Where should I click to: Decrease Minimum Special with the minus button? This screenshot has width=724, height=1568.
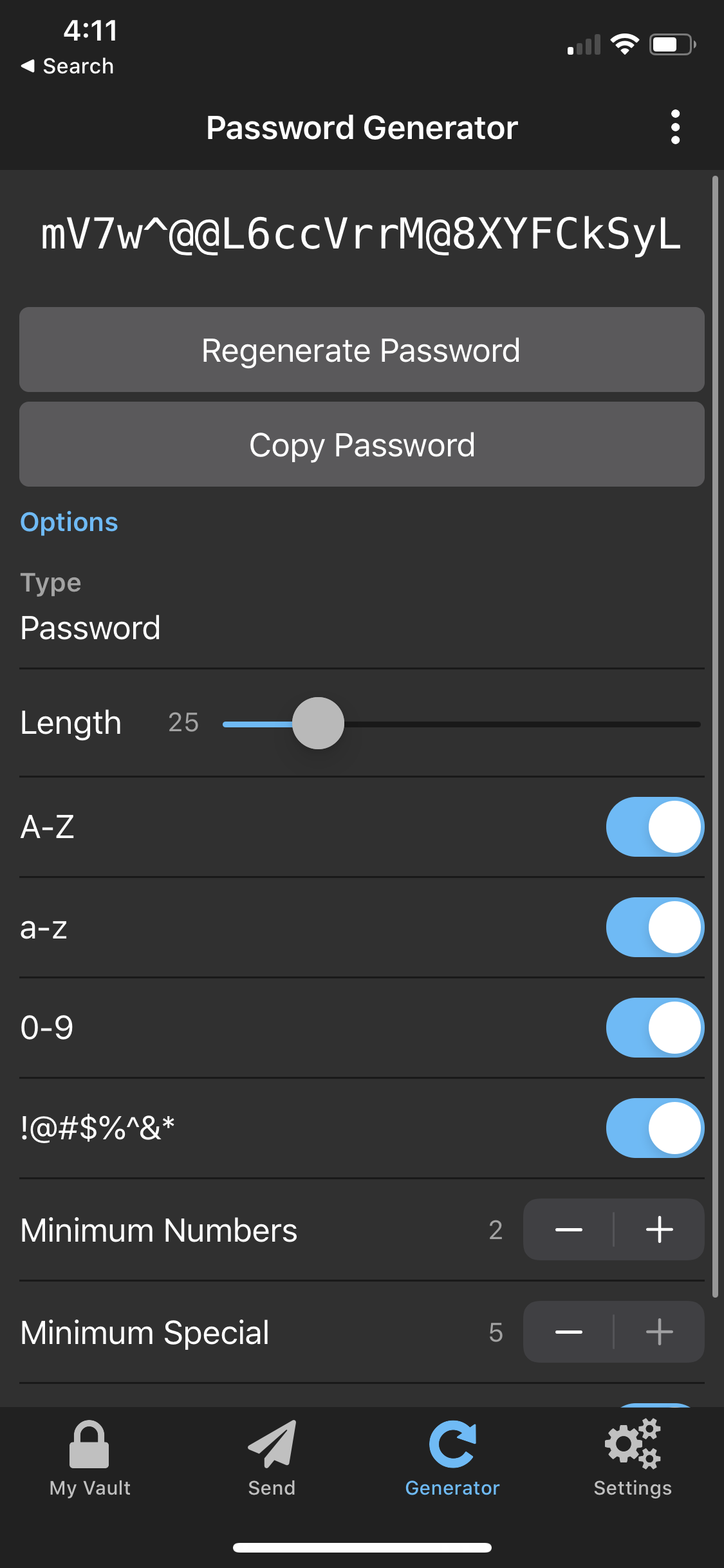coord(569,1332)
